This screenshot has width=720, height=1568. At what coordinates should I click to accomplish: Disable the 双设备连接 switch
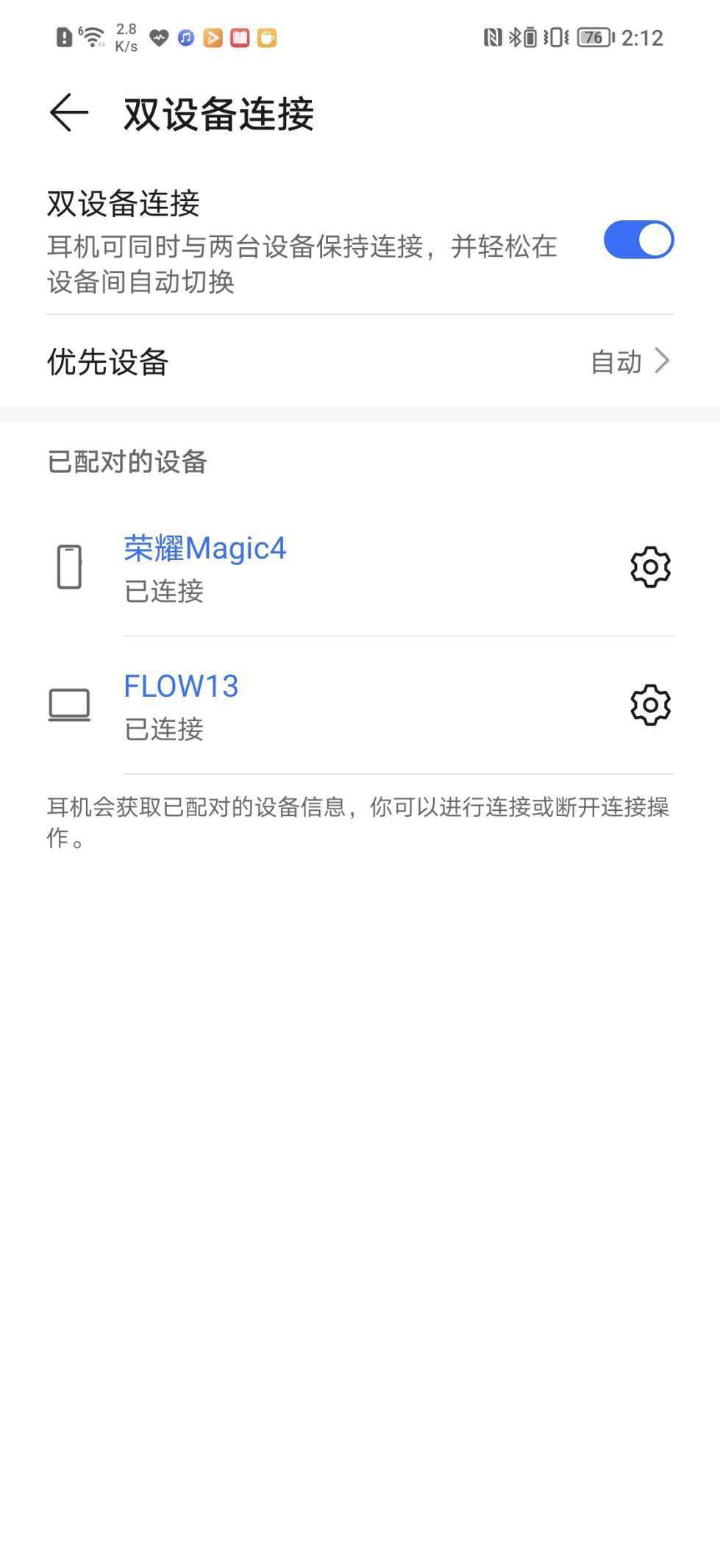(637, 239)
